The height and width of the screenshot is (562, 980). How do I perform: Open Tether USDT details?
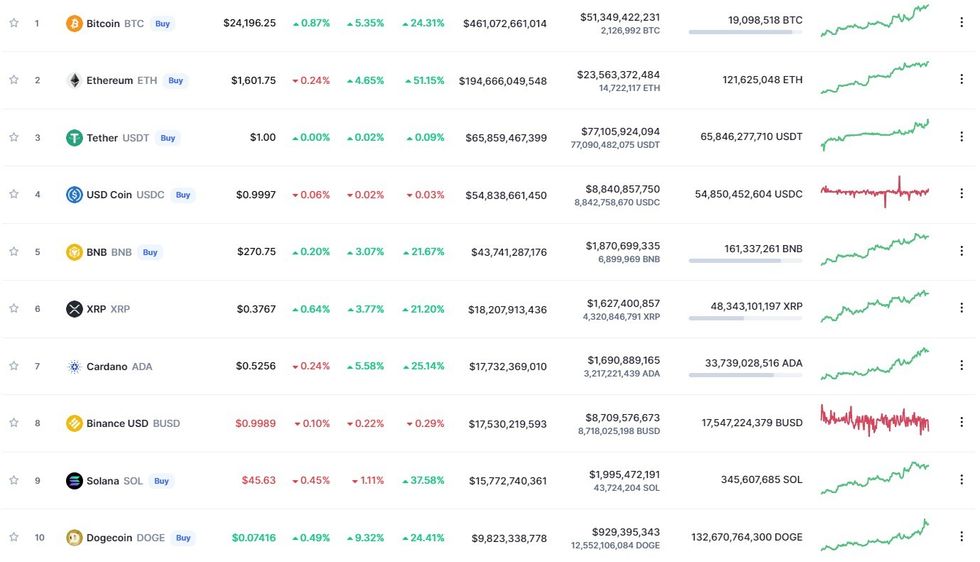point(102,138)
